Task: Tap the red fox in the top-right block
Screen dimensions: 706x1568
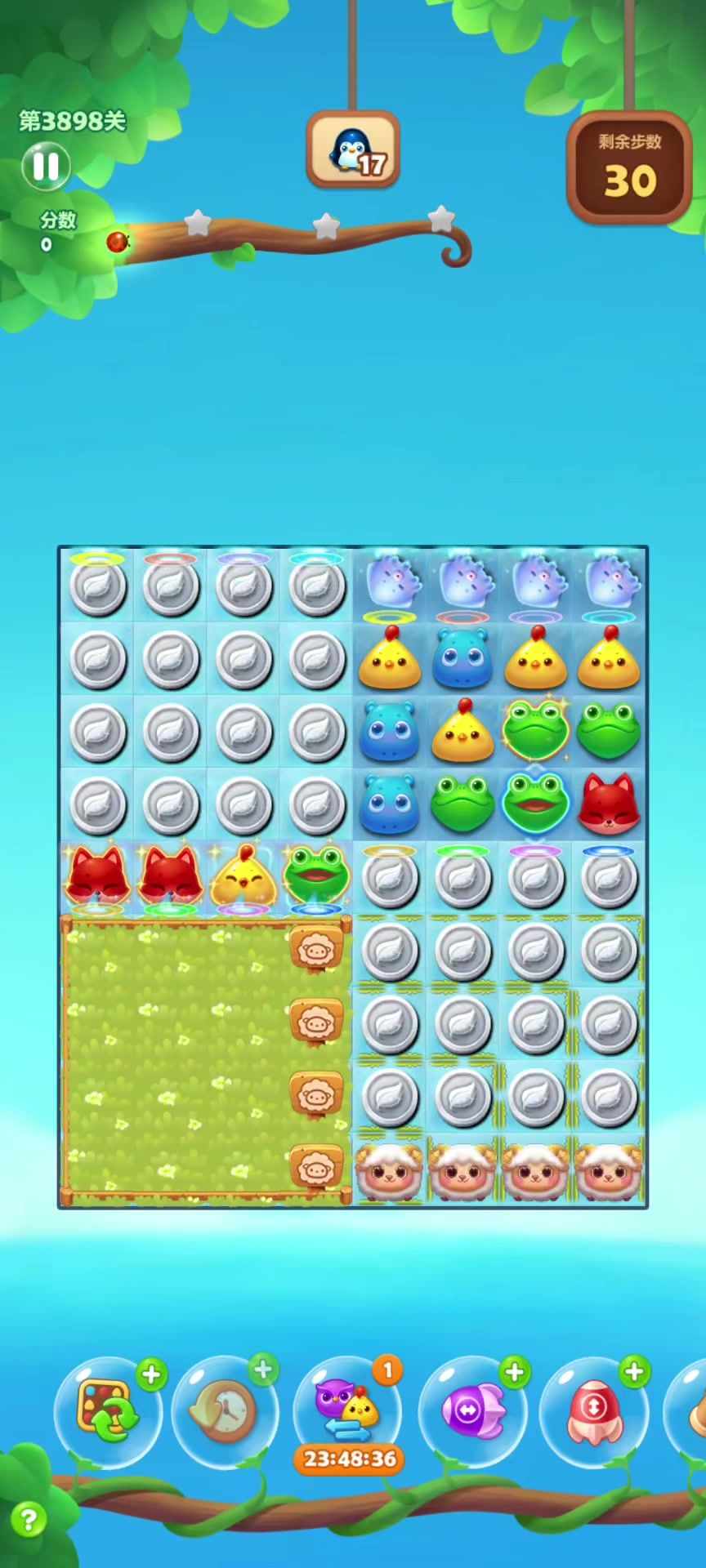Action: pyautogui.click(x=609, y=803)
